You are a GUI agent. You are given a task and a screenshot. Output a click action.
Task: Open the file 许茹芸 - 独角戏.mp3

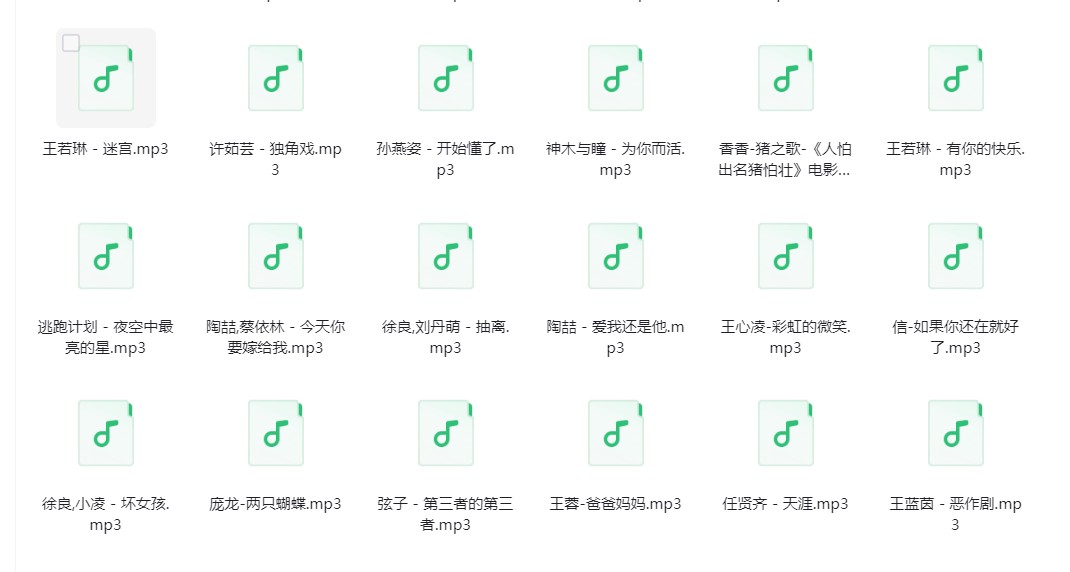(x=276, y=78)
